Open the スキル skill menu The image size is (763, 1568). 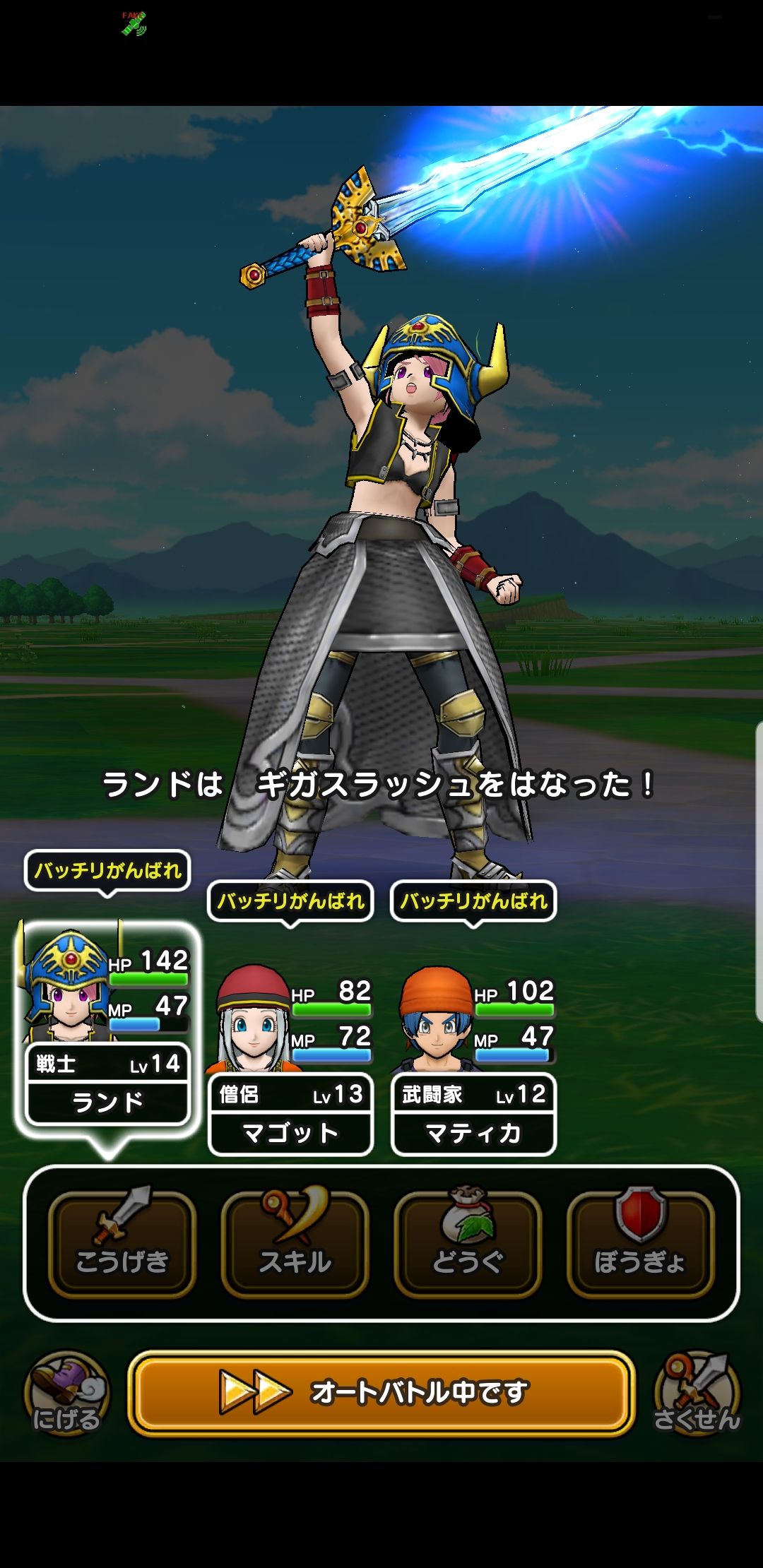coord(295,1245)
